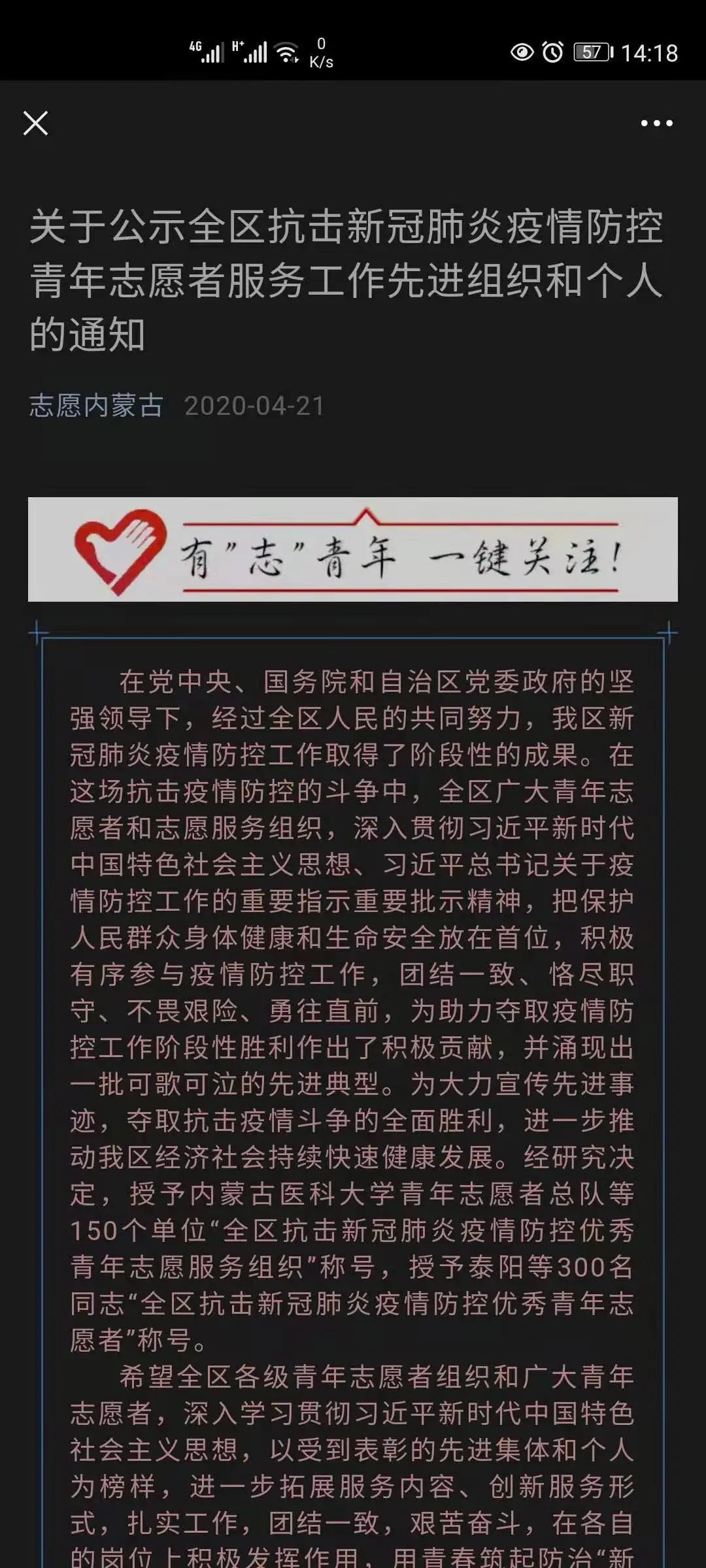
Task: Open the three-dot overflow menu
Action: pos(656,123)
